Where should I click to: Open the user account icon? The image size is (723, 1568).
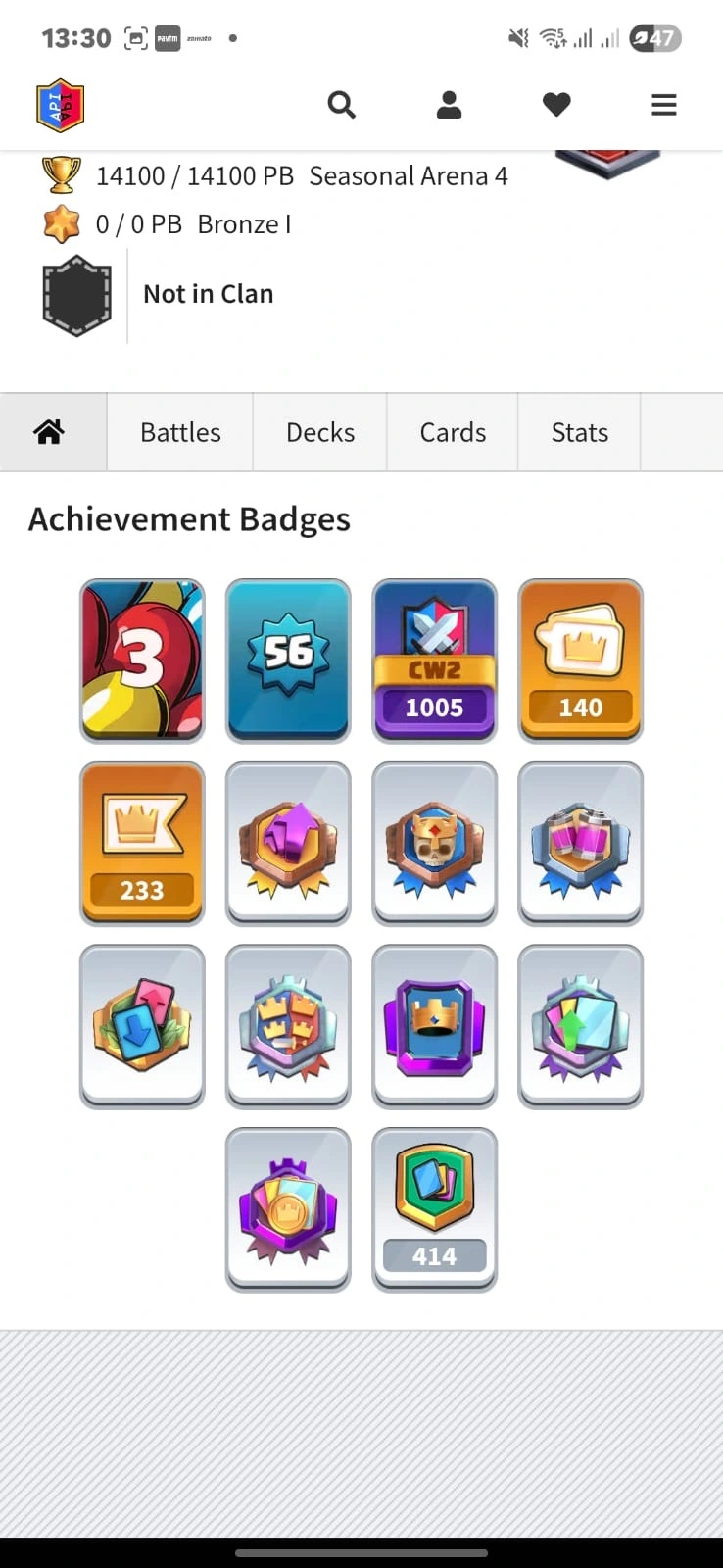coord(449,104)
